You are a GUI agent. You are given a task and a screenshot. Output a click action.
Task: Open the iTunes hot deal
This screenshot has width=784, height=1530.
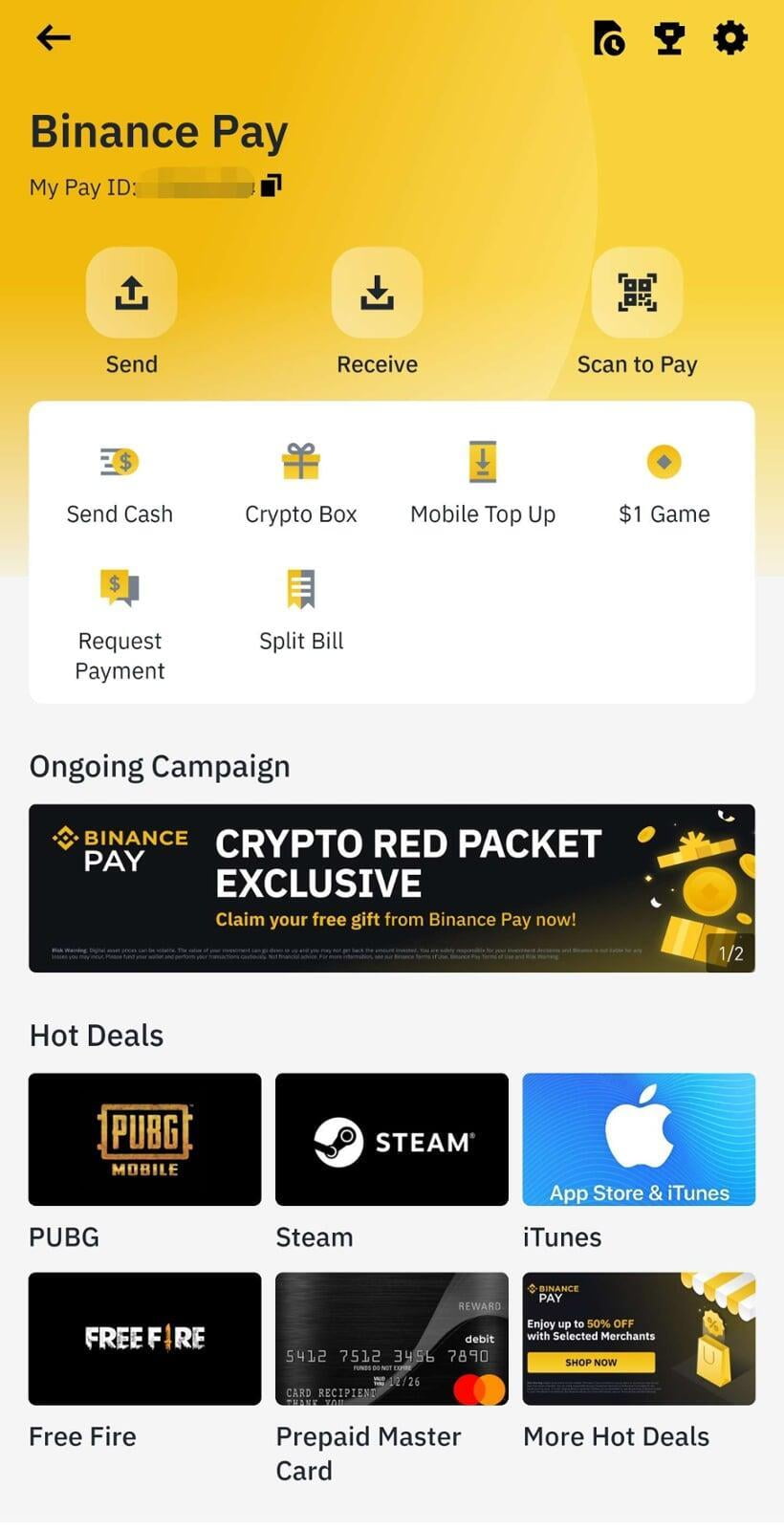coord(639,1139)
